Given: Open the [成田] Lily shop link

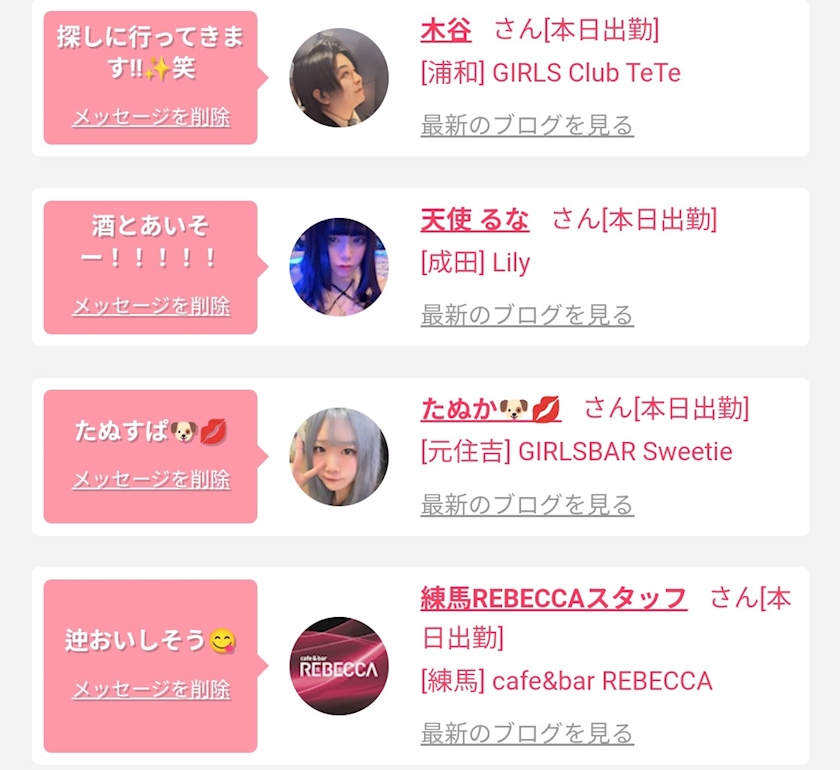Looking at the screenshot, I should point(475,263).
